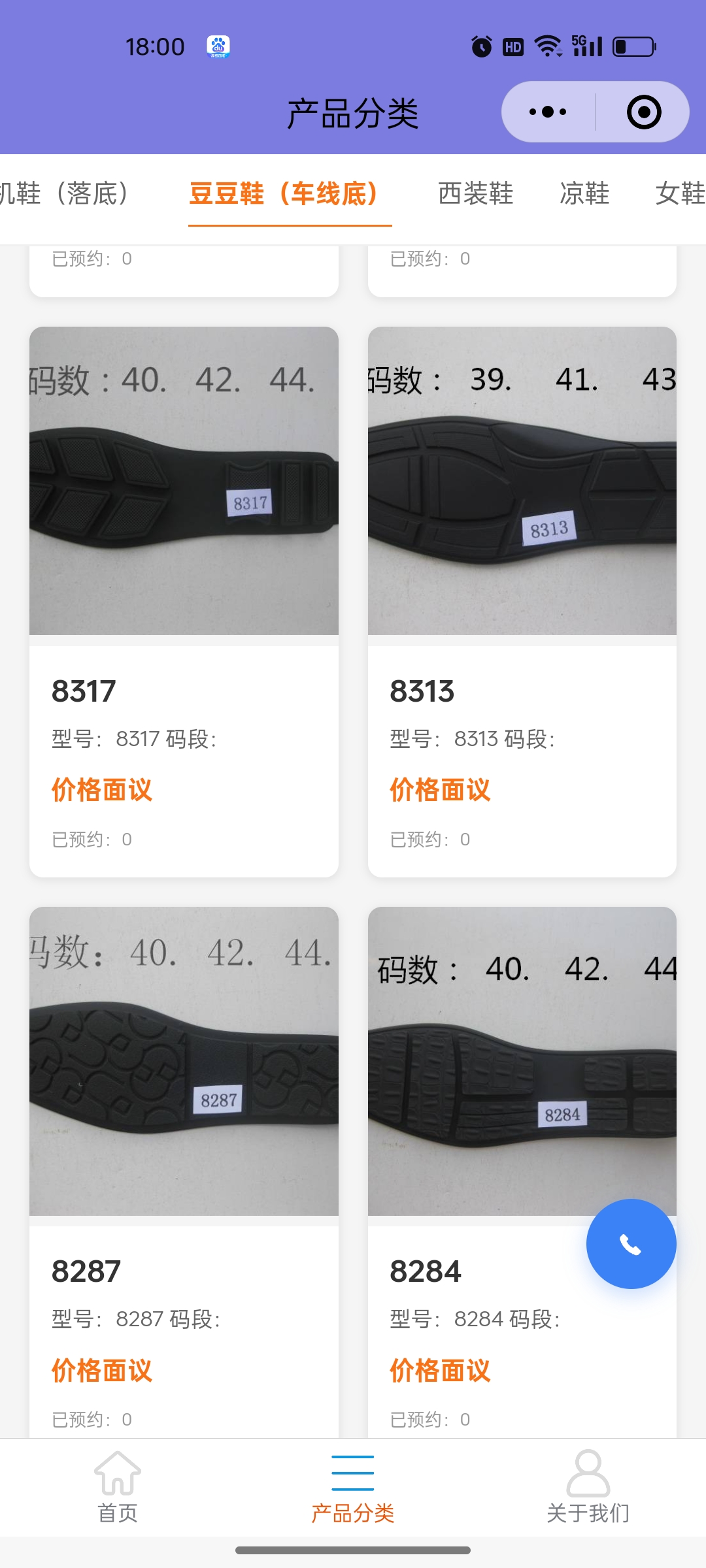Open product card 8317

coord(184,601)
